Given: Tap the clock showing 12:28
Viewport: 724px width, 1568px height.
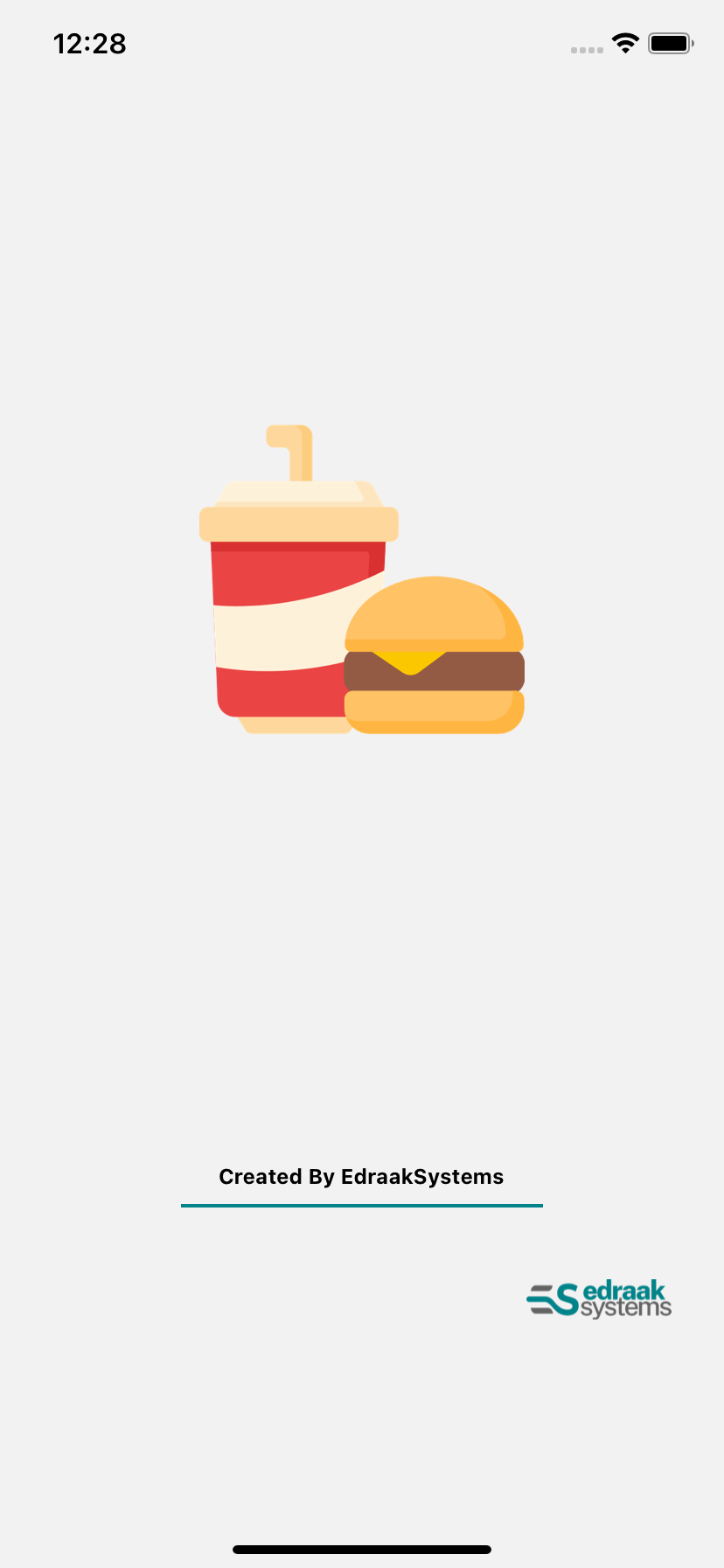Looking at the screenshot, I should pyautogui.click(x=89, y=44).
